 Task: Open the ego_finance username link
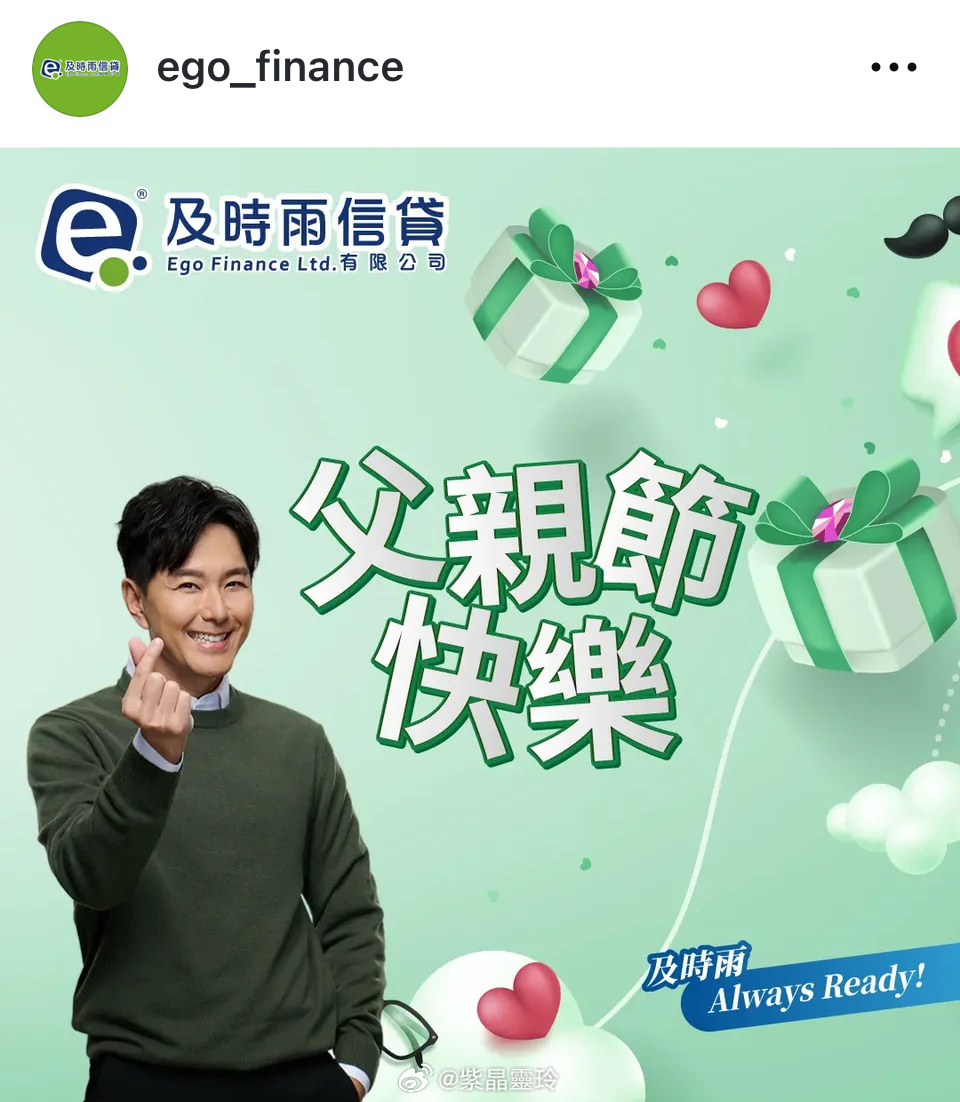pyautogui.click(x=280, y=68)
